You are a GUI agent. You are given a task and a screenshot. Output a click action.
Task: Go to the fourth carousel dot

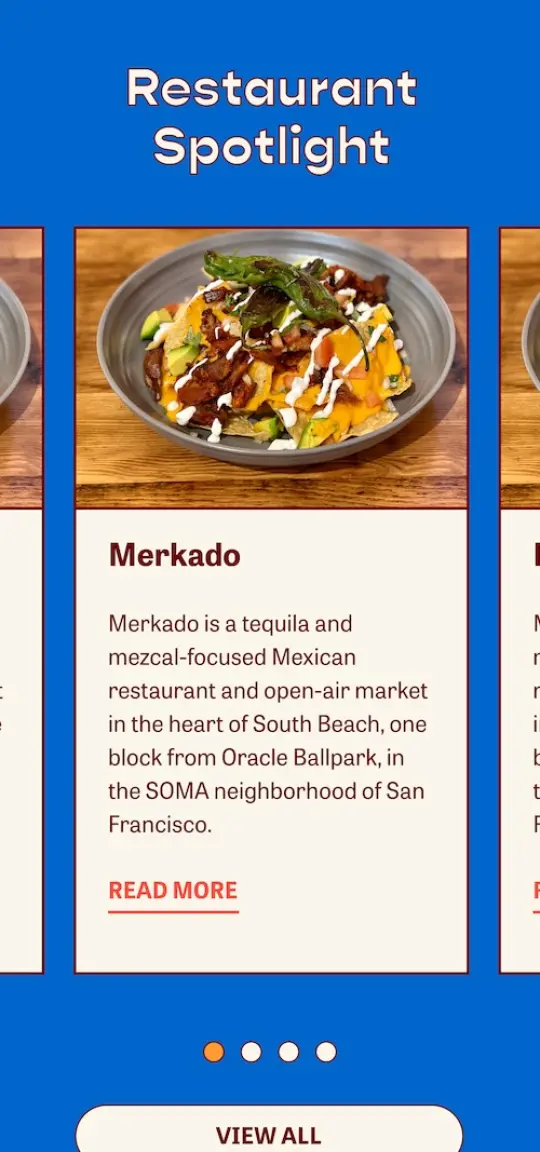click(326, 1051)
